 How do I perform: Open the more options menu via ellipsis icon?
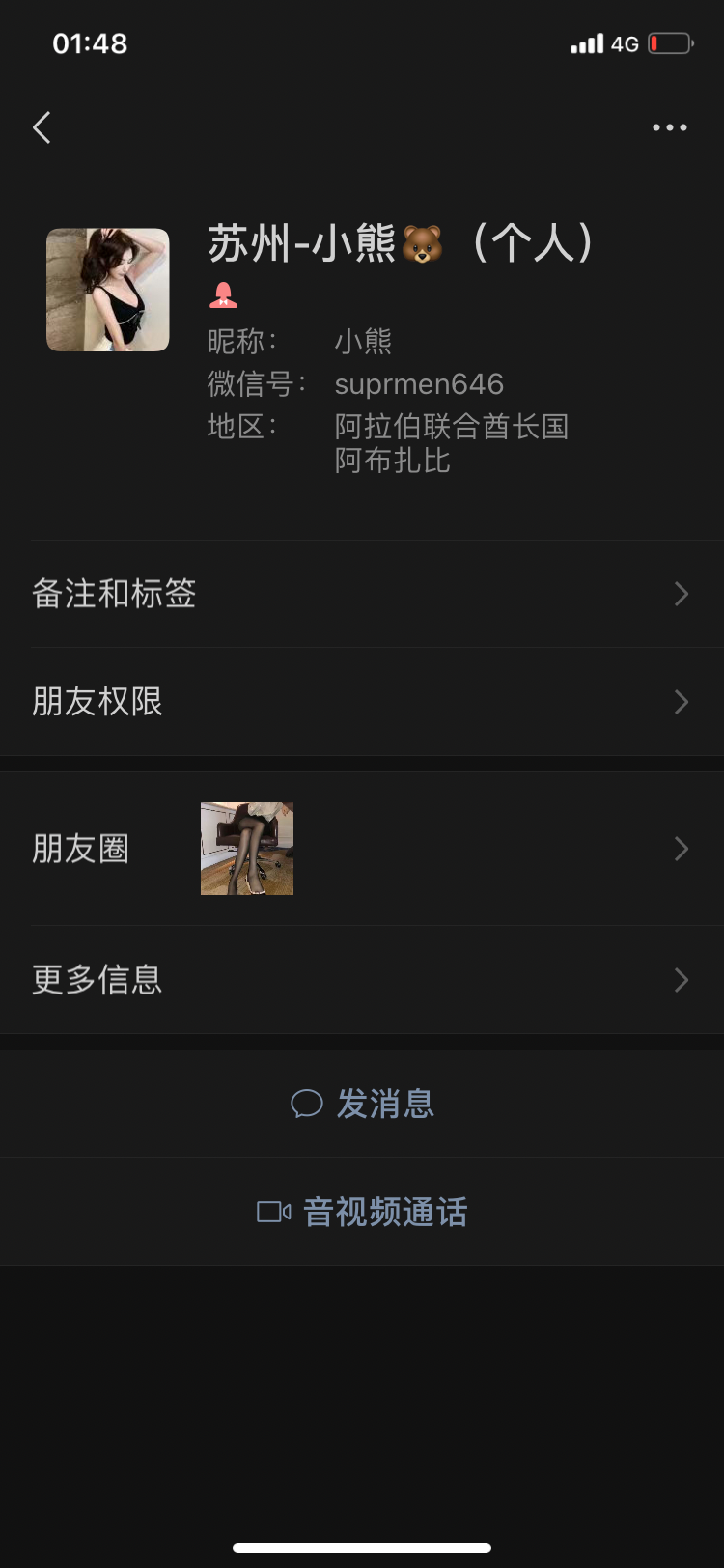(669, 126)
